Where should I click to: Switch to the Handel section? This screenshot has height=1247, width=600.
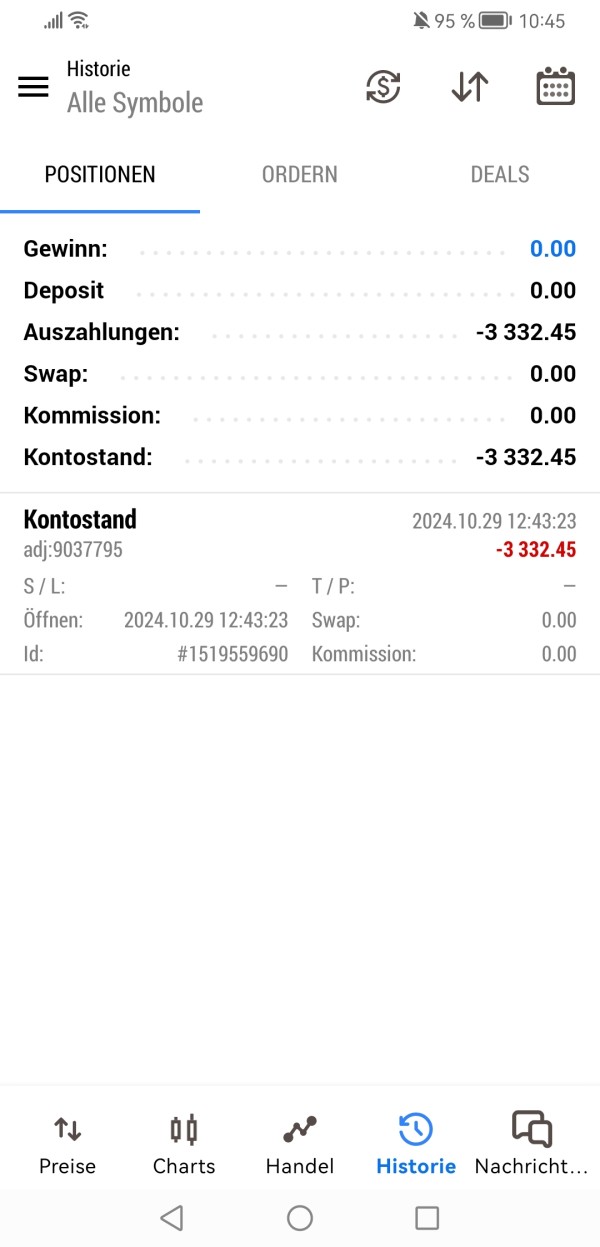[300, 1145]
